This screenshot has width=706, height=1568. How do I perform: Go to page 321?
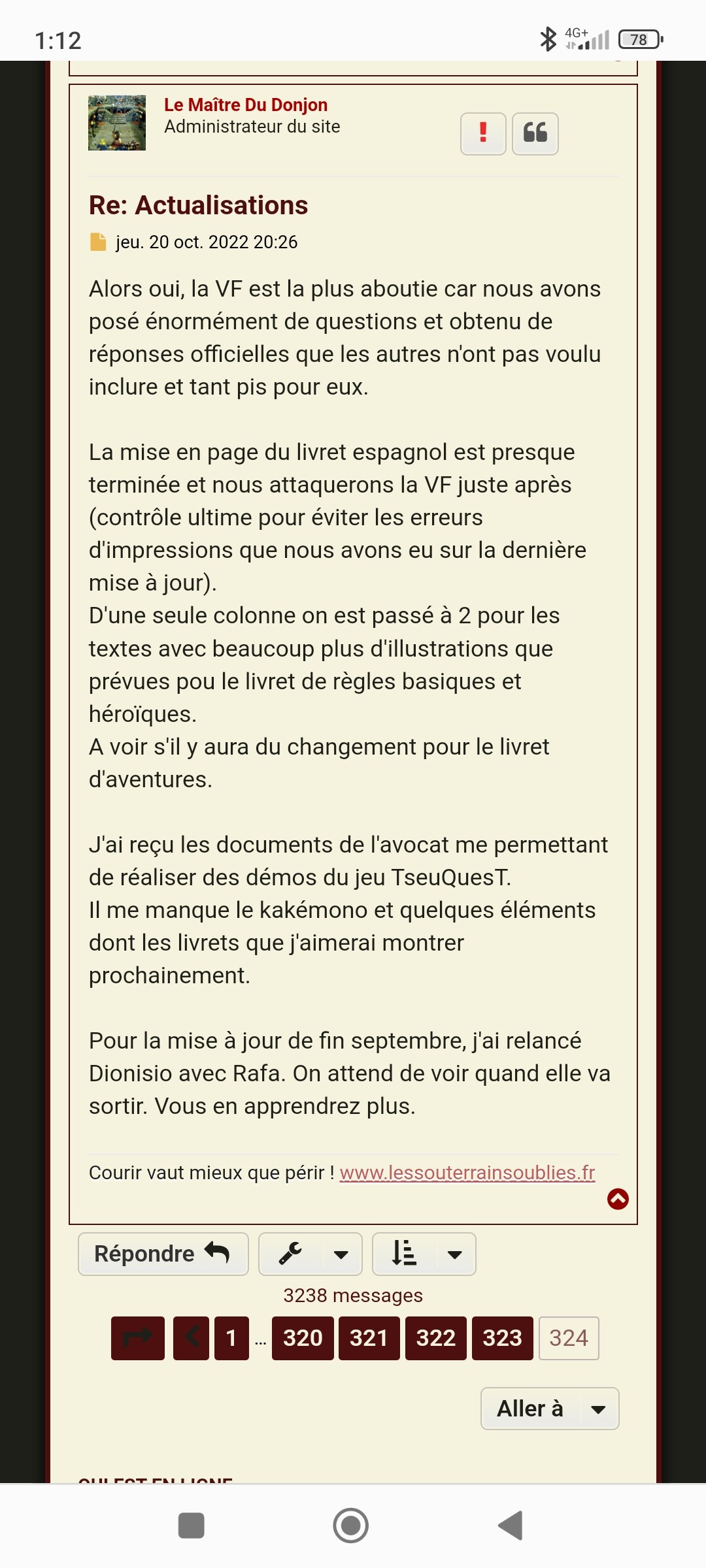369,1338
